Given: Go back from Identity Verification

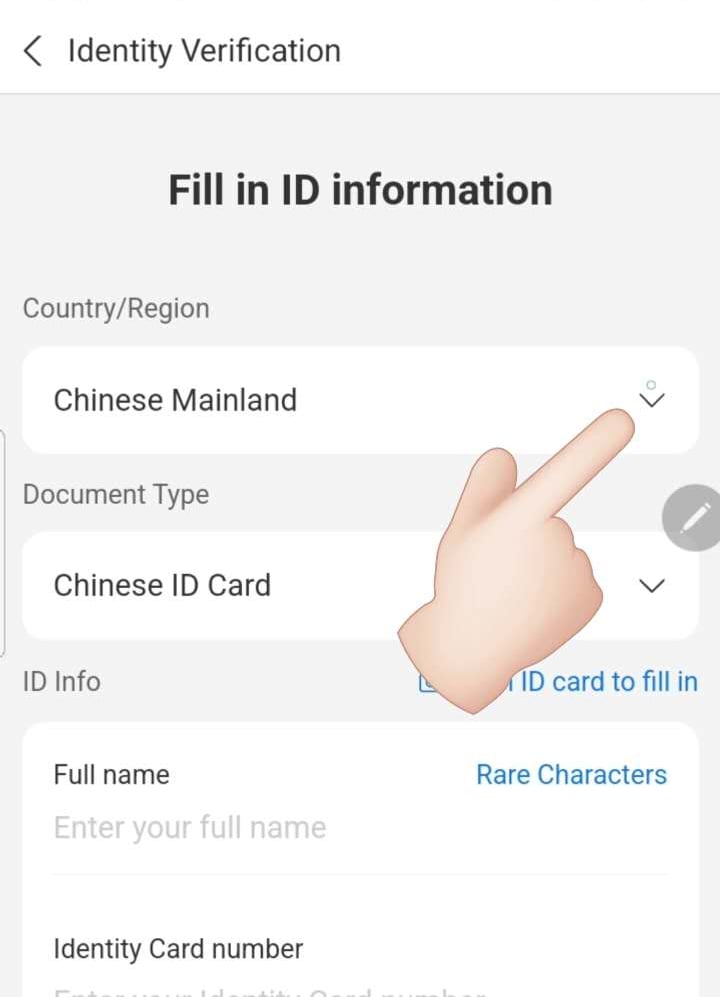Looking at the screenshot, I should (x=33, y=51).
